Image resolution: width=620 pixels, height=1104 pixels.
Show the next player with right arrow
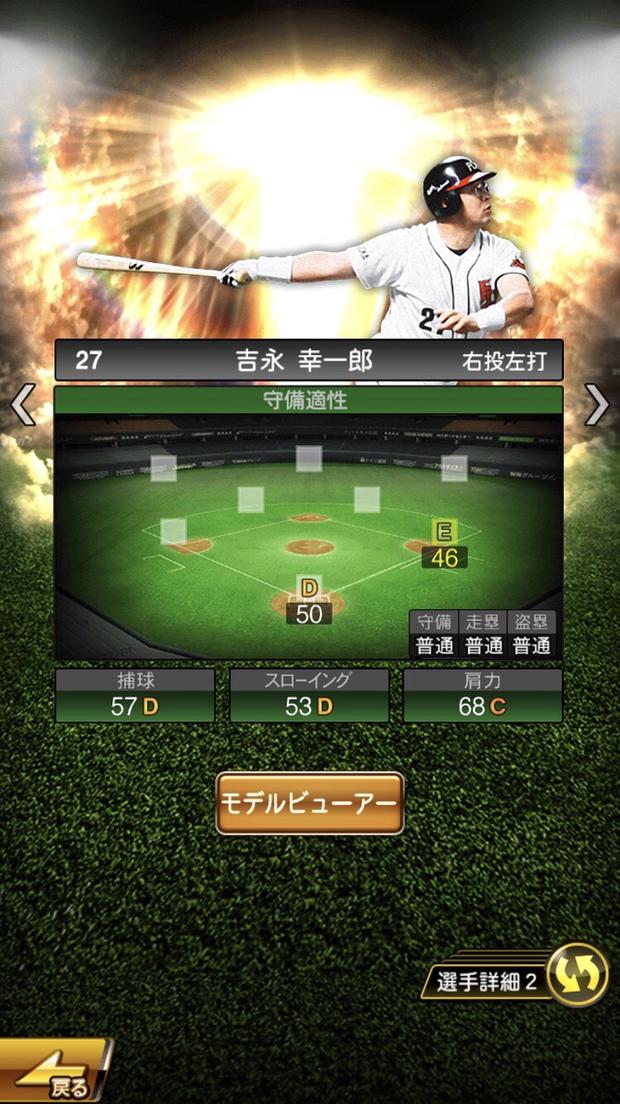597,405
